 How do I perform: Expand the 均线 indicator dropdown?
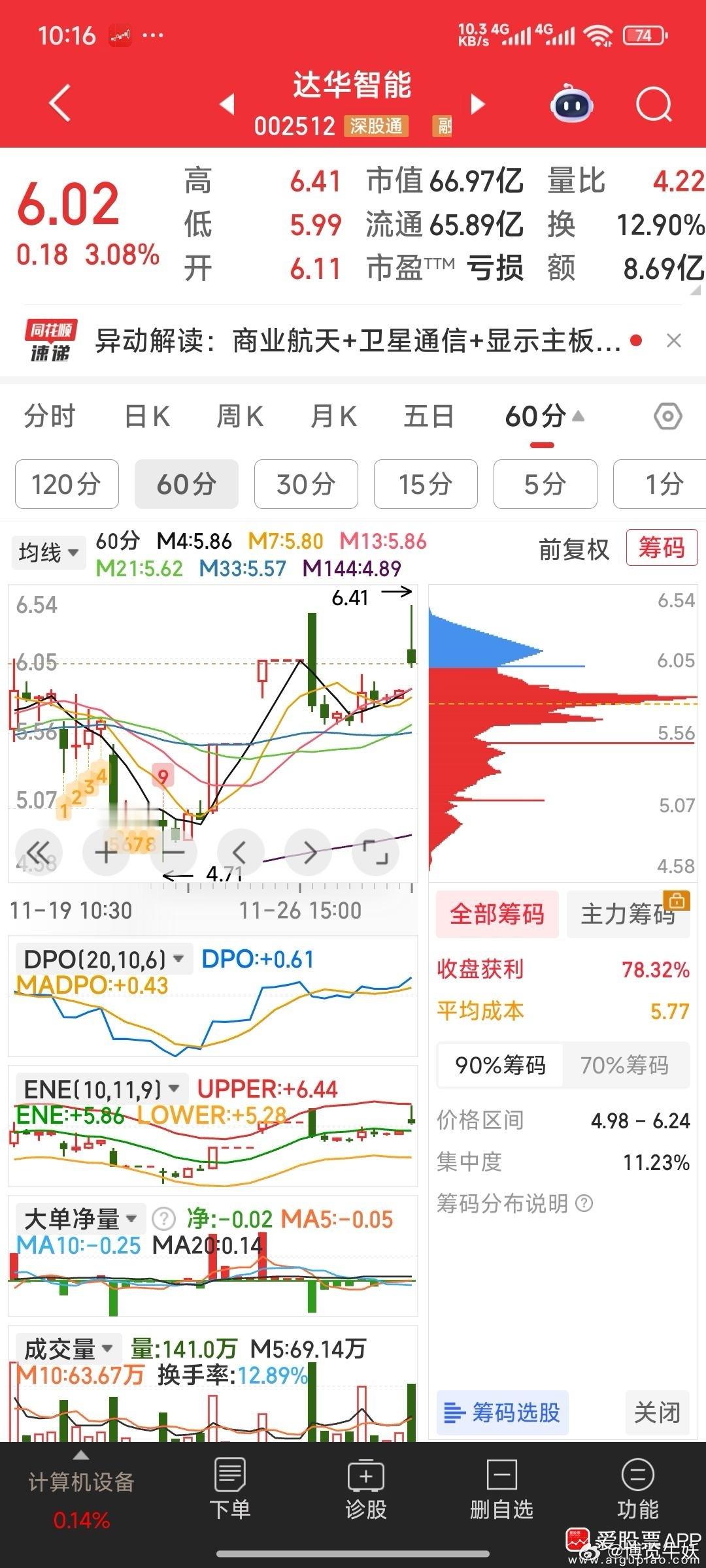pyautogui.click(x=48, y=553)
